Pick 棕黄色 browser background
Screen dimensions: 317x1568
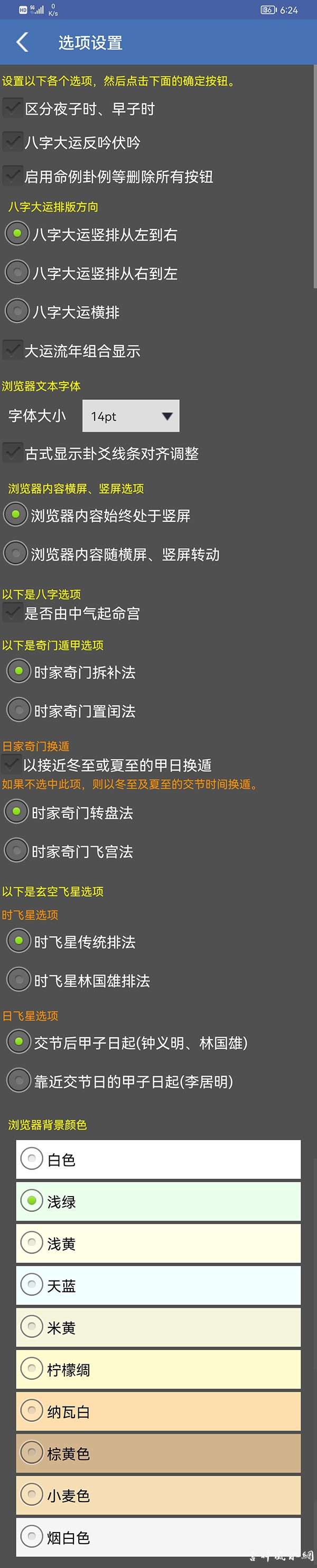[x=32, y=1454]
